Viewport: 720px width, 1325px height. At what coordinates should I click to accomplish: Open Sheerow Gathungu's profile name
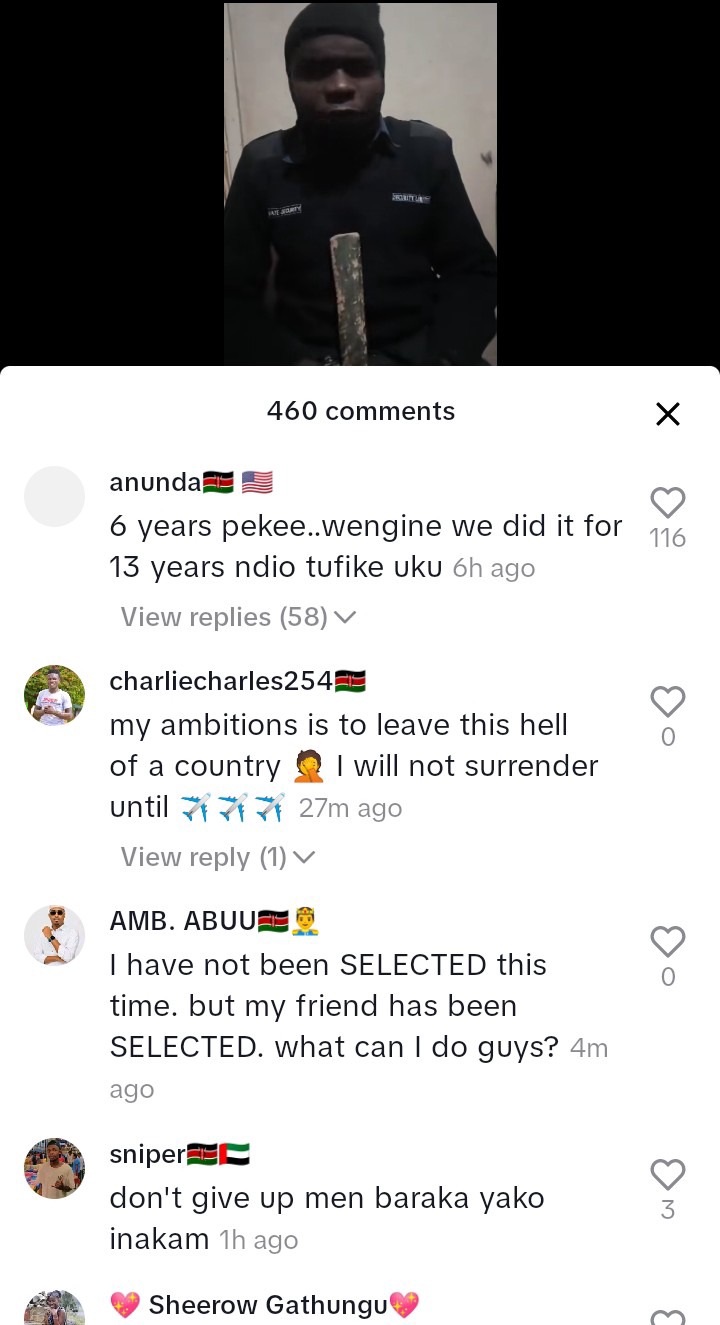267,1305
